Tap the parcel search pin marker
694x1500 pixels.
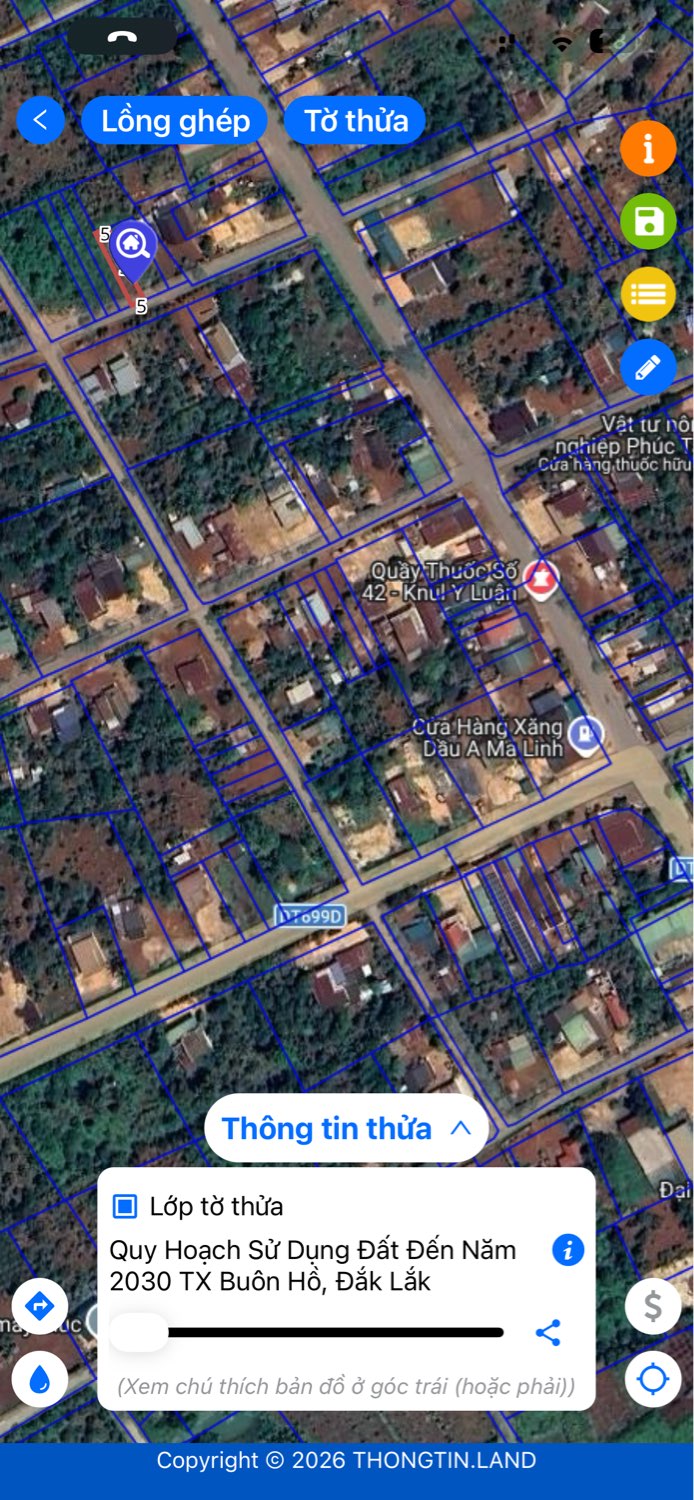point(133,250)
